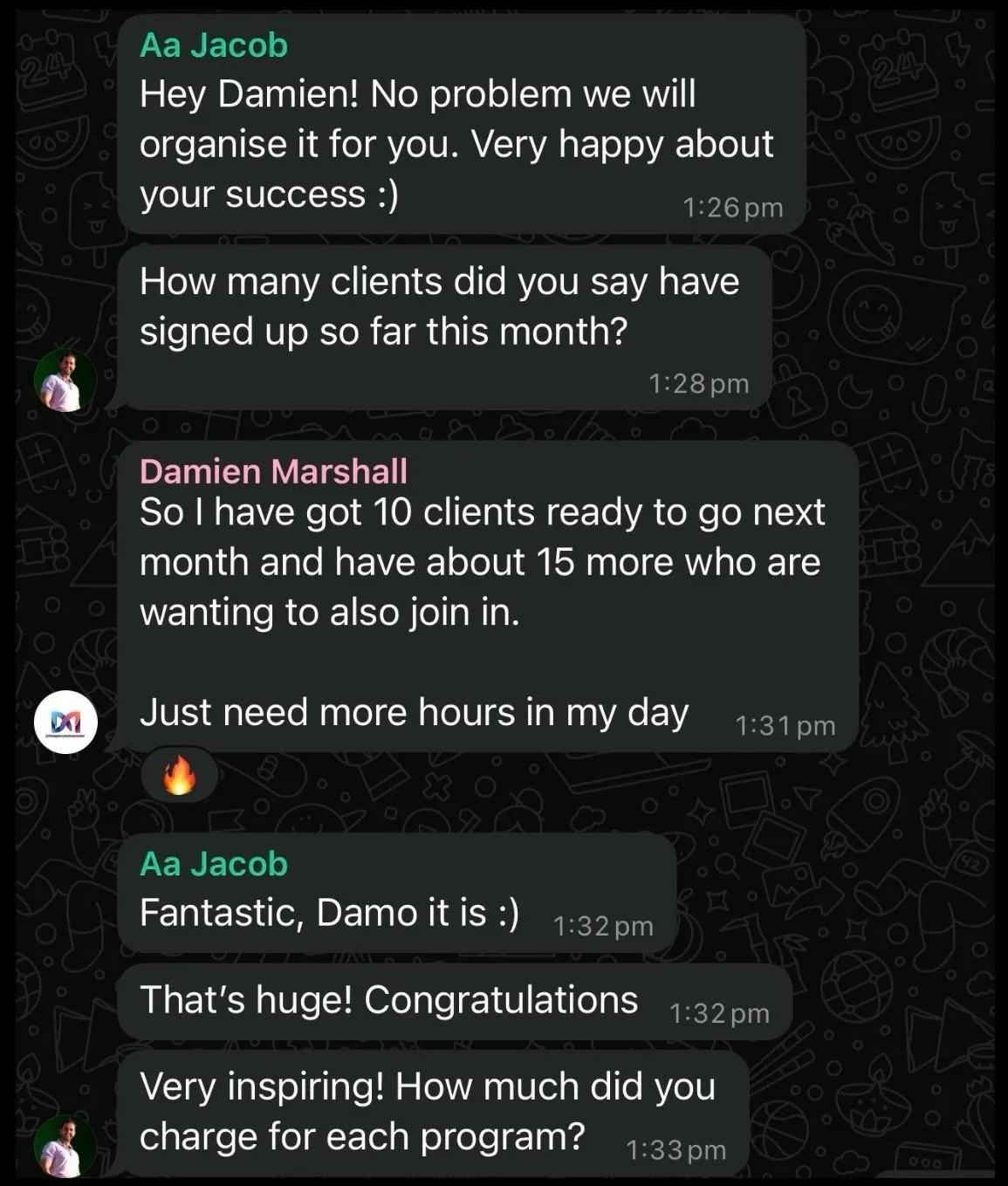Tap Aa Jacob's name above "Hey Damien!"
Screen dimensions: 1008x1186
point(214,45)
